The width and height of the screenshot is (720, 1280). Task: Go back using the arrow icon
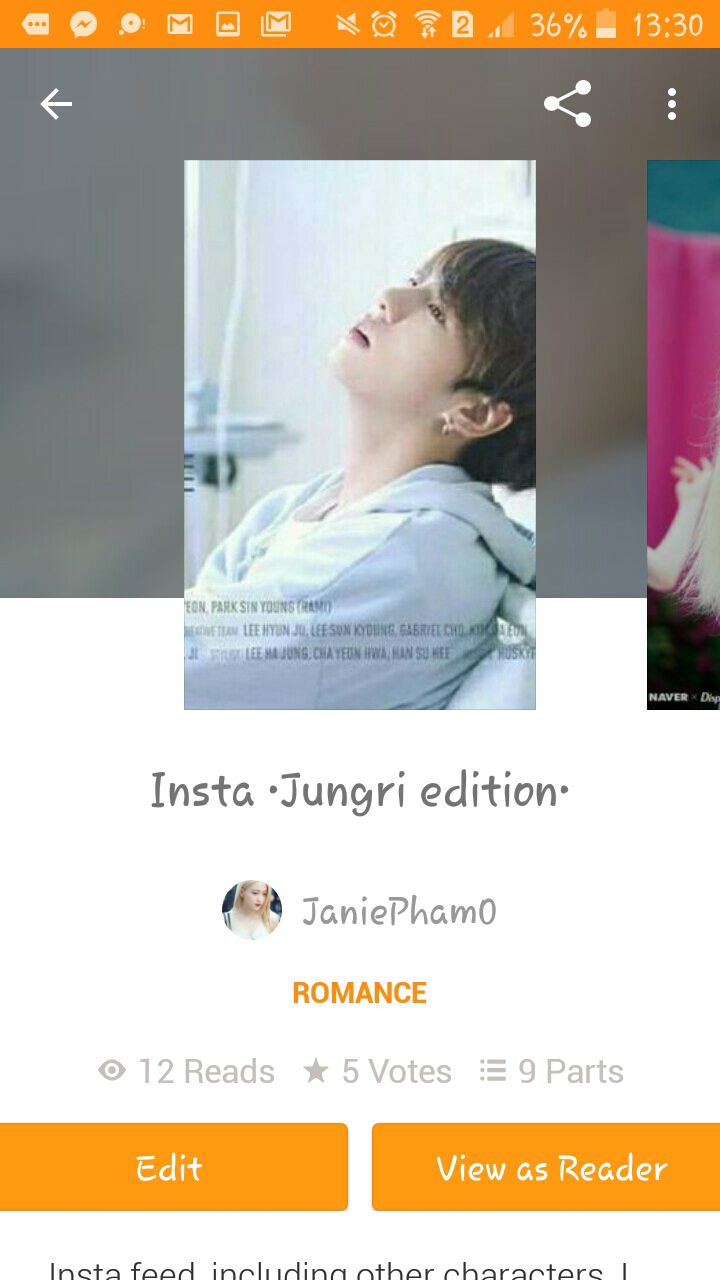[56, 104]
